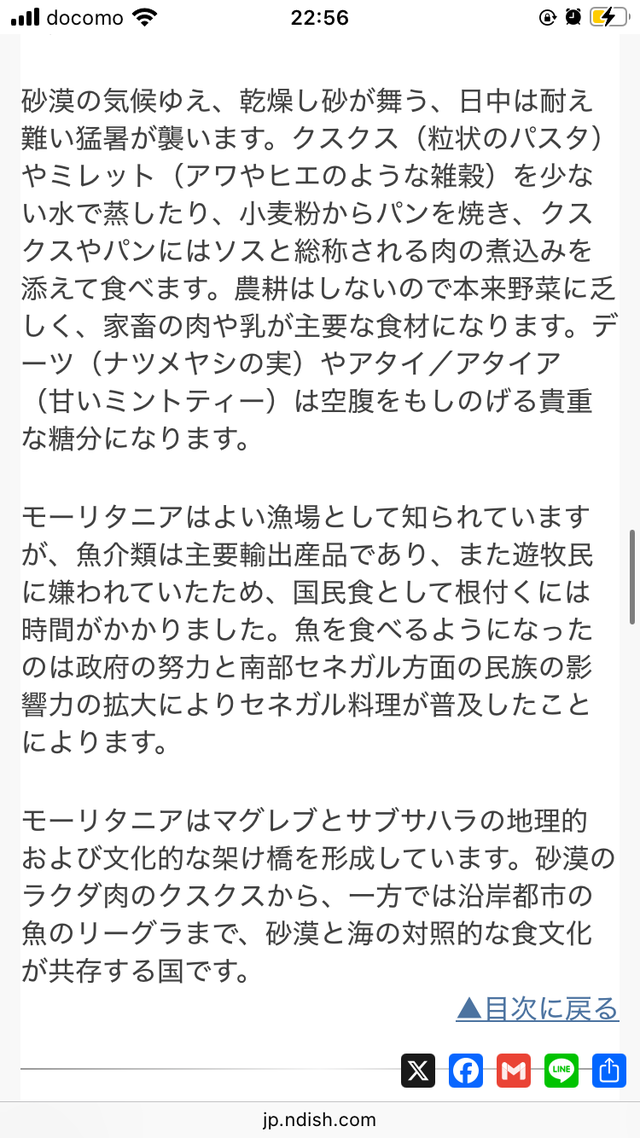Tap the 目次に戻る link
The image size is (640, 1138).
click(x=538, y=1009)
